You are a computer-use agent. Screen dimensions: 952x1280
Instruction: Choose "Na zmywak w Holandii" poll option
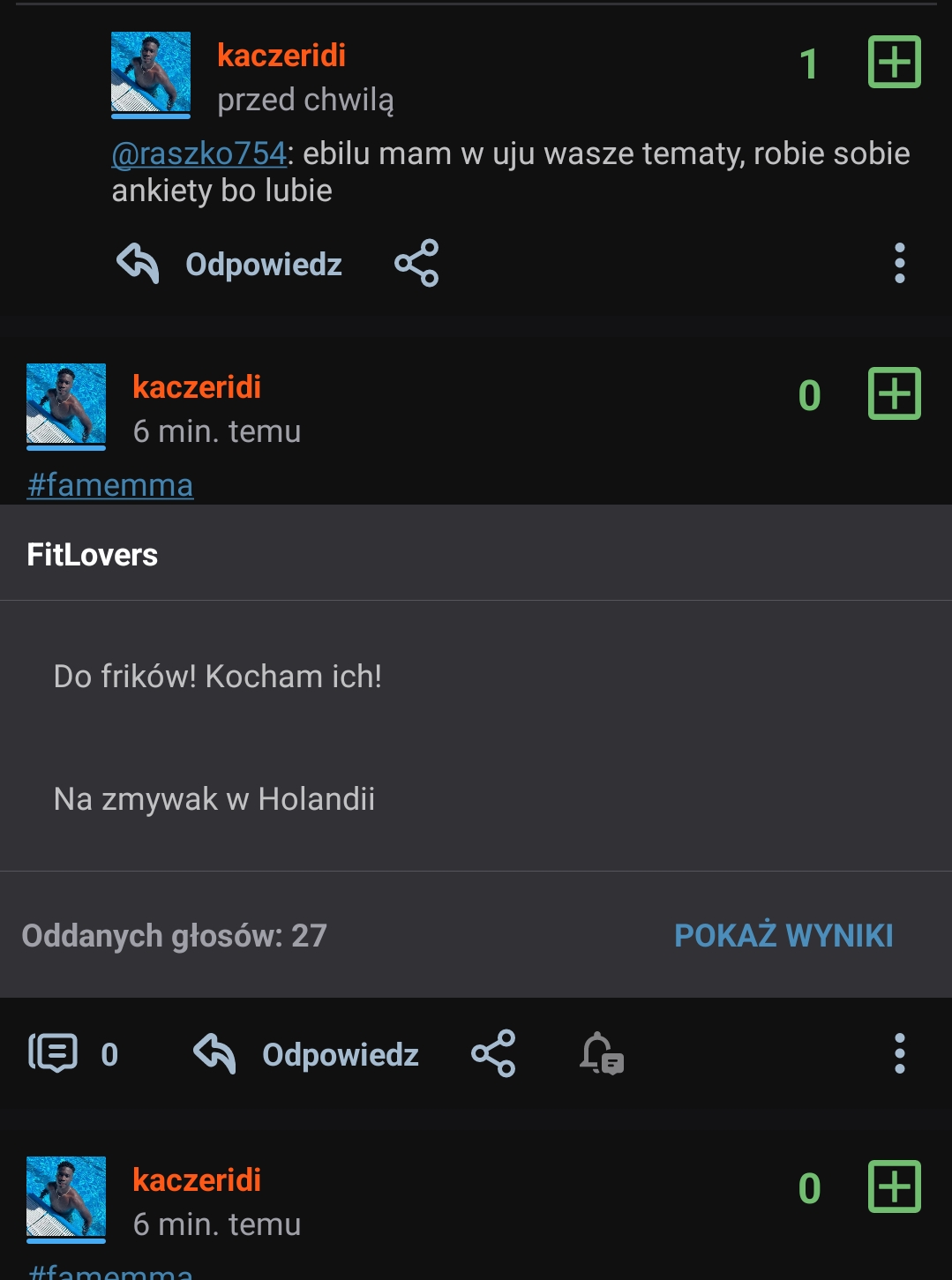214,799
